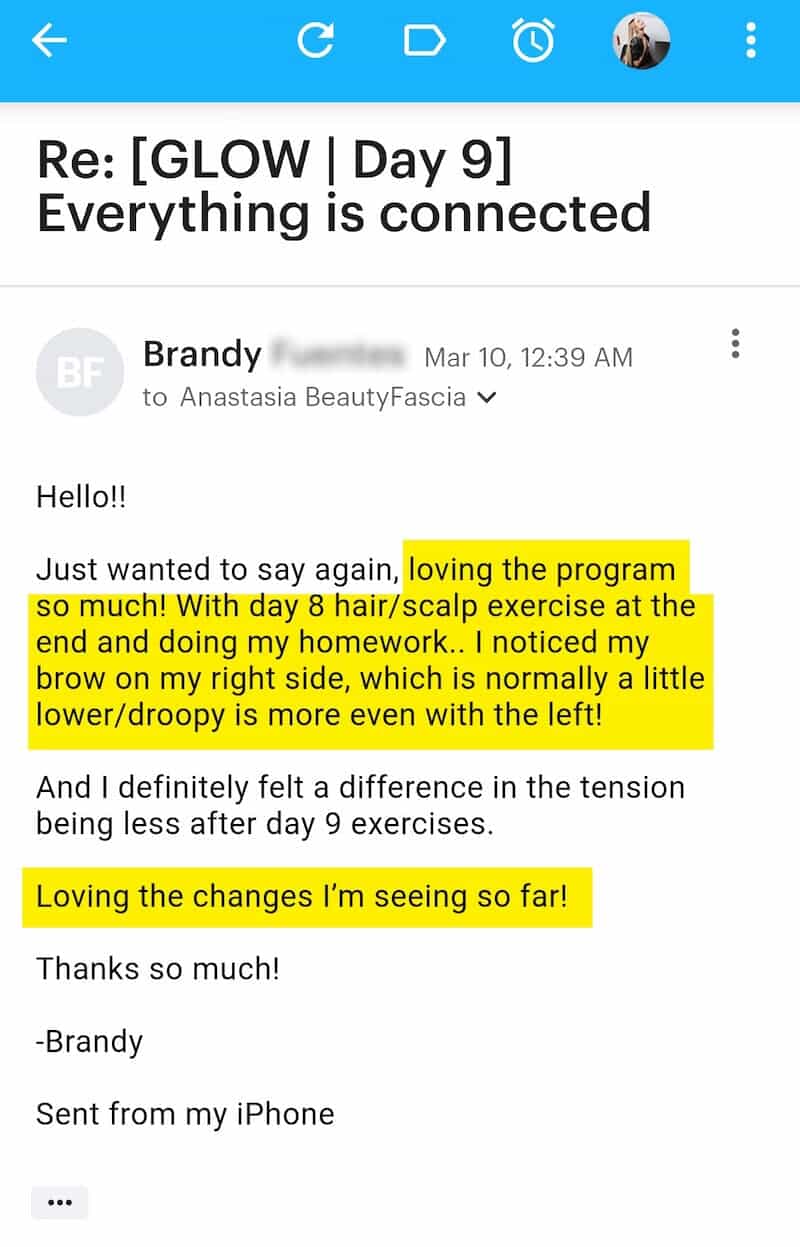Expand recipient details next to Anastasia BeautyFascia
800x1247 pixels.
pyautogui.click(x=487, y=398)
